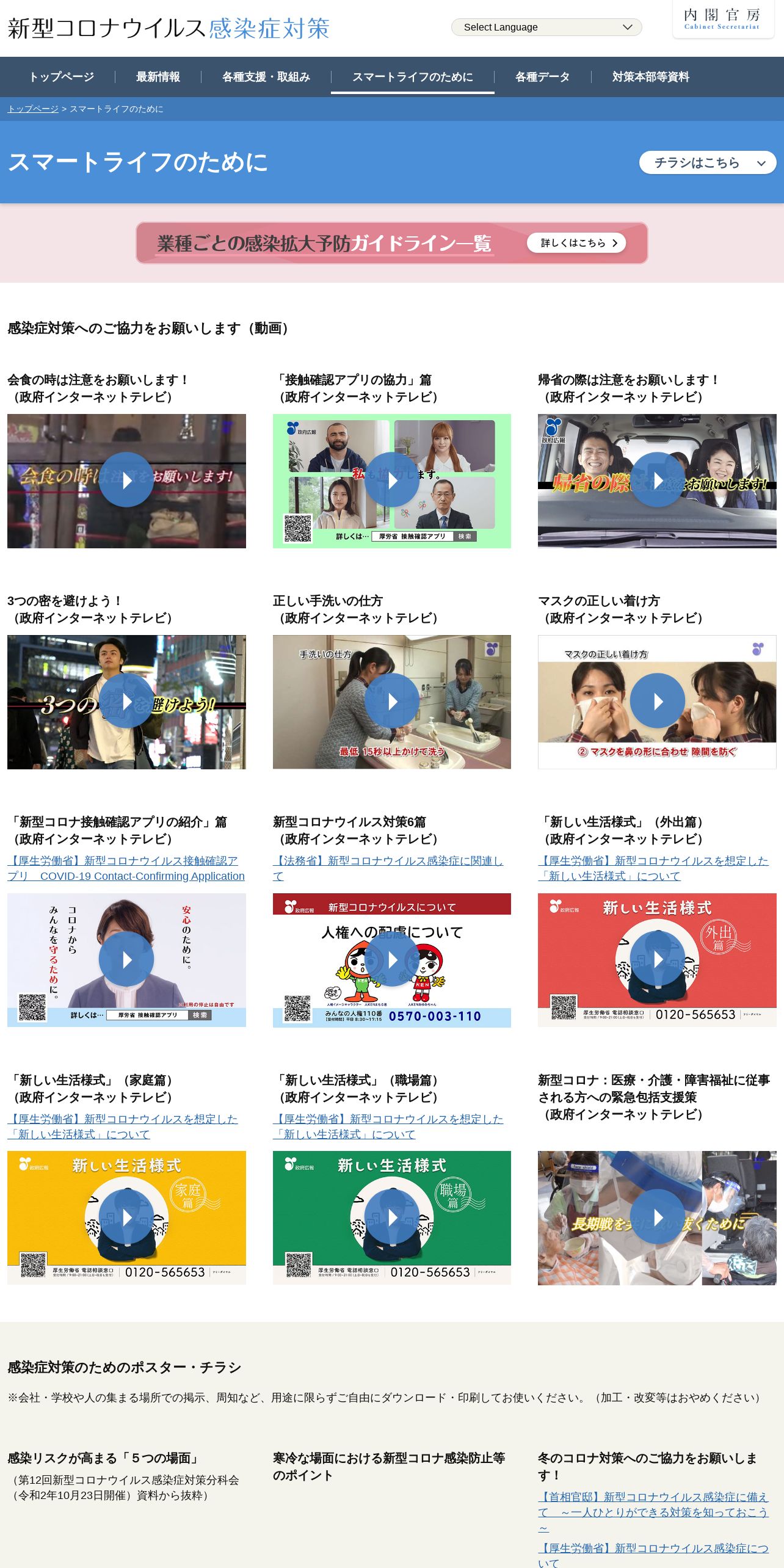This screenshot has width=784, height=1568.
Task: Tap the トップページ breadcrumb link
Action: pos(33,109)
